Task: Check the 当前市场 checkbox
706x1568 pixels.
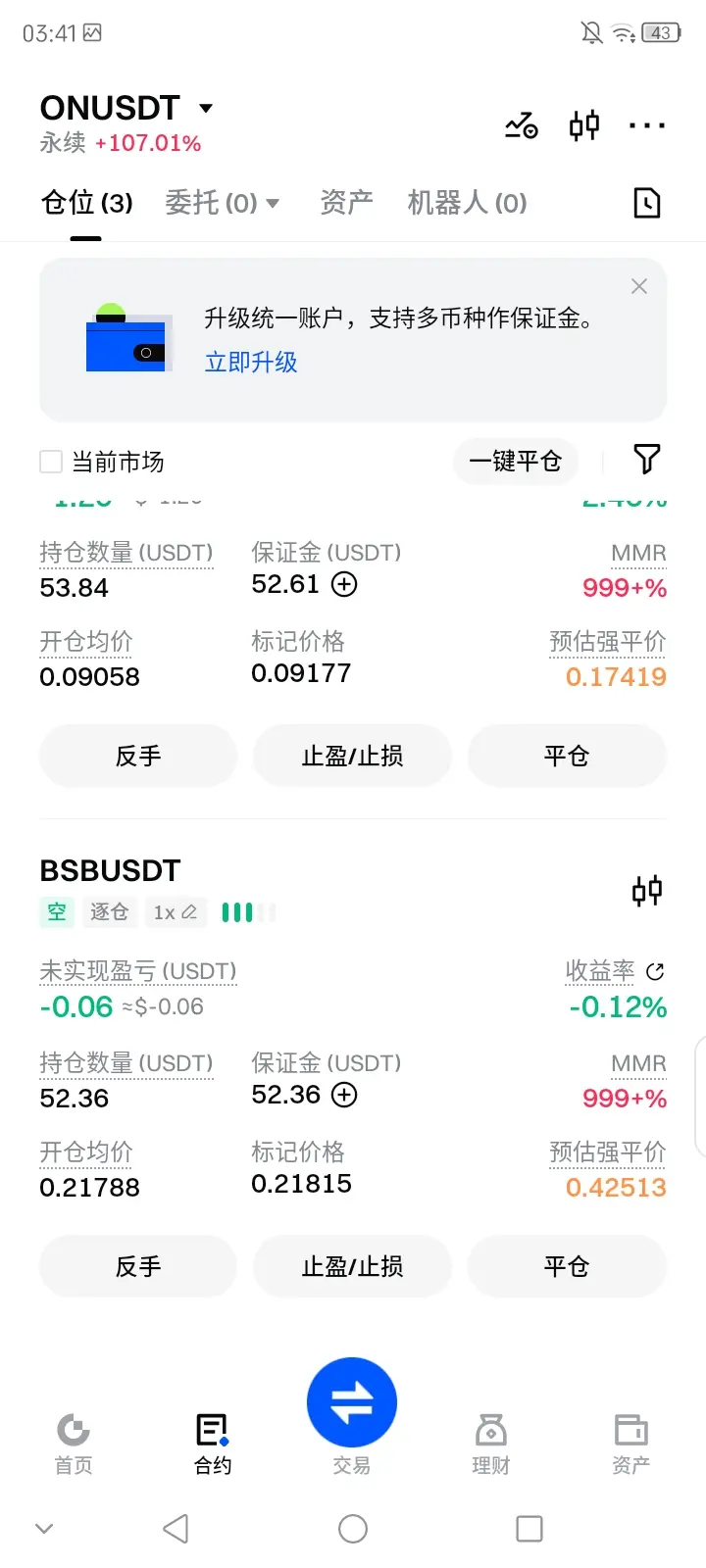Action: [x=51, y=462]
